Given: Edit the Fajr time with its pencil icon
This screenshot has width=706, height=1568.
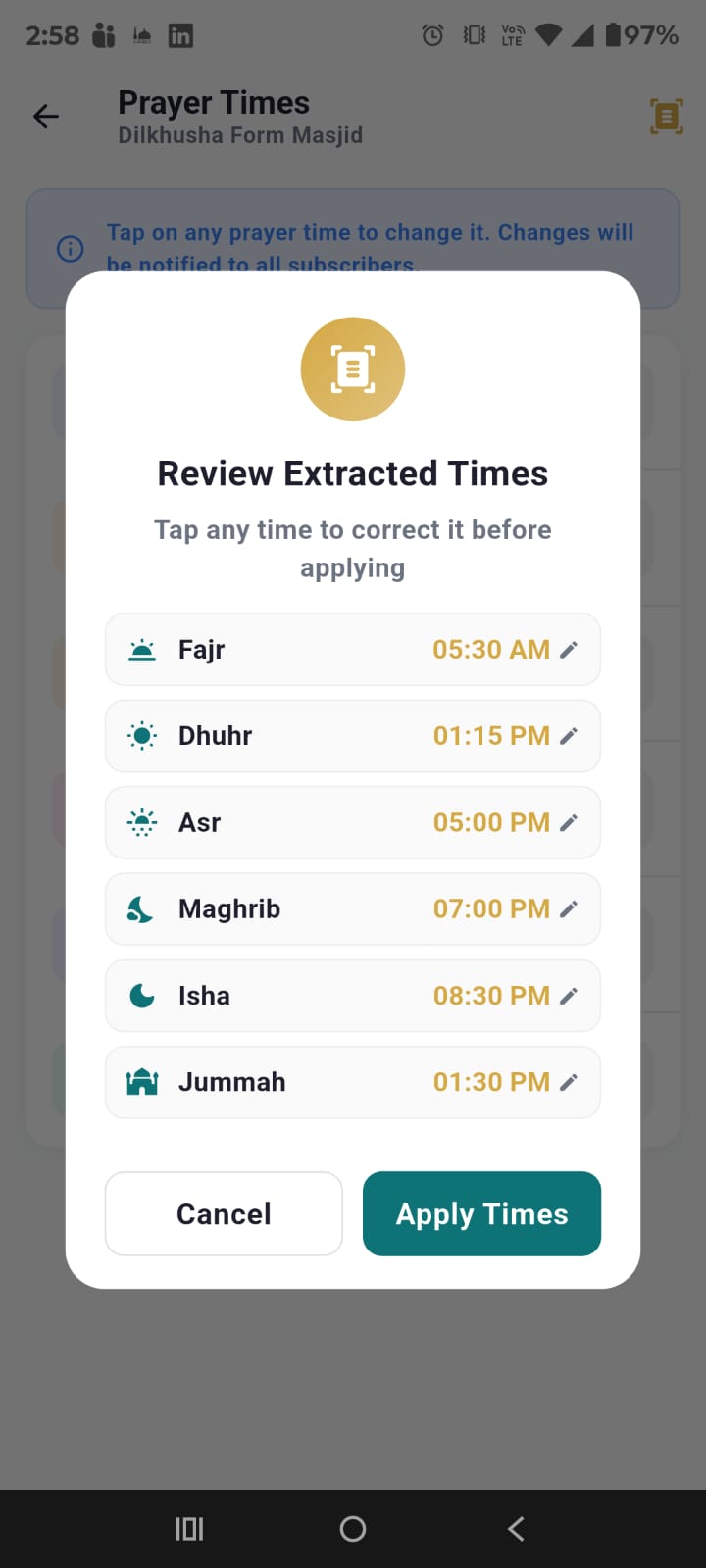Looking at the screenshot, I should click(571, 649).
